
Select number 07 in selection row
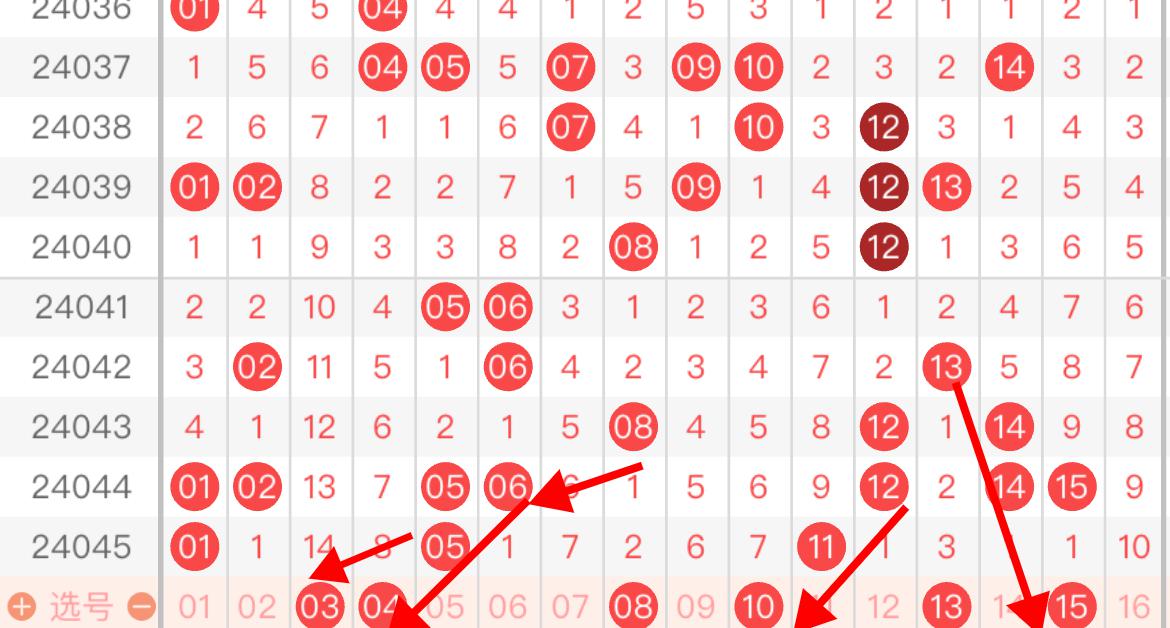(570, 606)
